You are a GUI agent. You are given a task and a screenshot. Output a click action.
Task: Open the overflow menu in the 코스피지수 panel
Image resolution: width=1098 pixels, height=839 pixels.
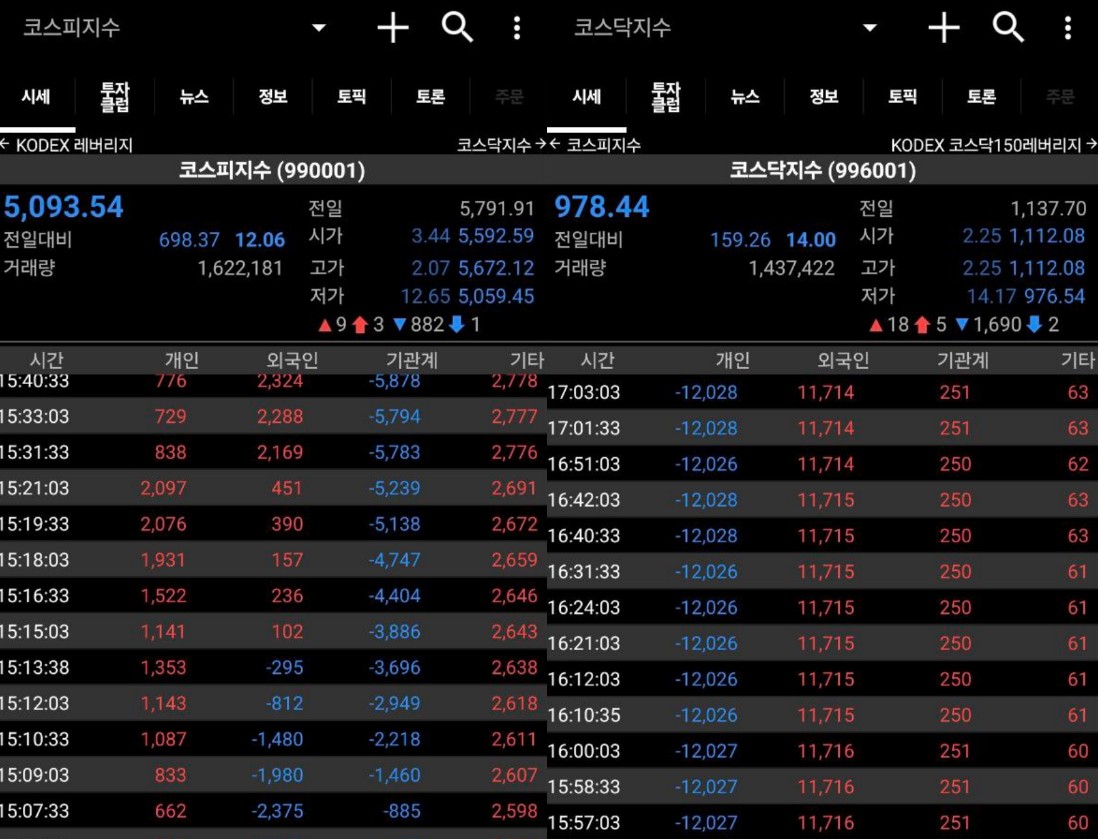tap(517, 28)
